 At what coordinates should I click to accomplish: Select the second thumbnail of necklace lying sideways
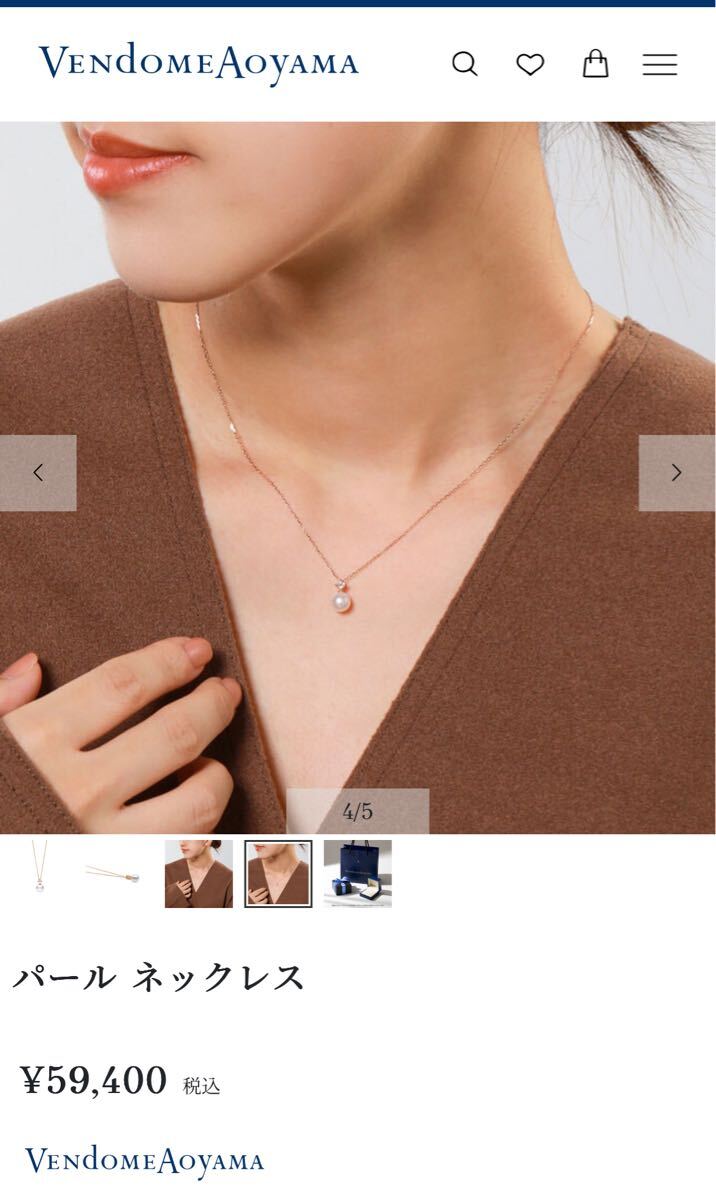point(117,873)
